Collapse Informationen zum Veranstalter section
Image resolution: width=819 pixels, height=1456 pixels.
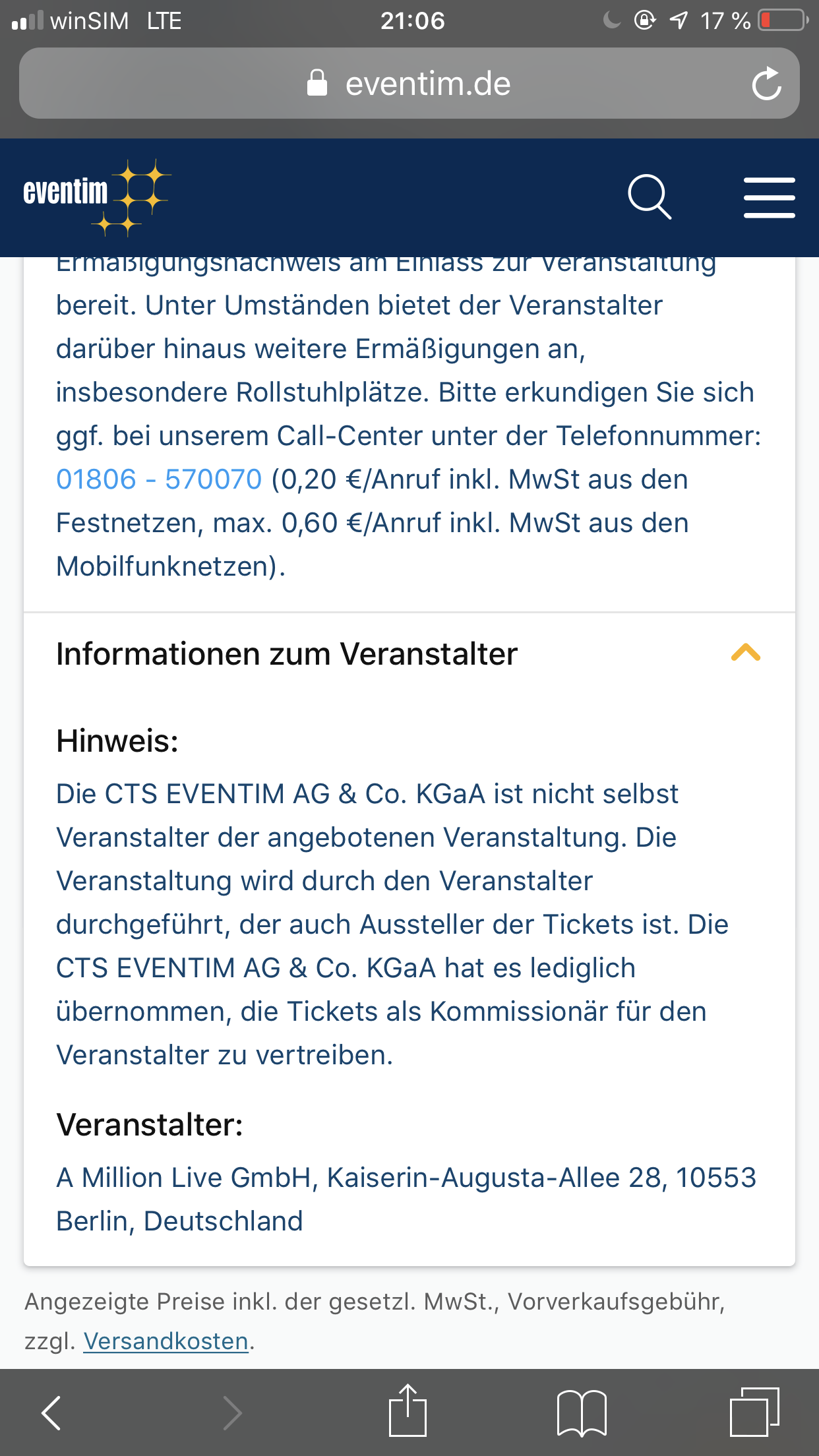coord(746,653)
